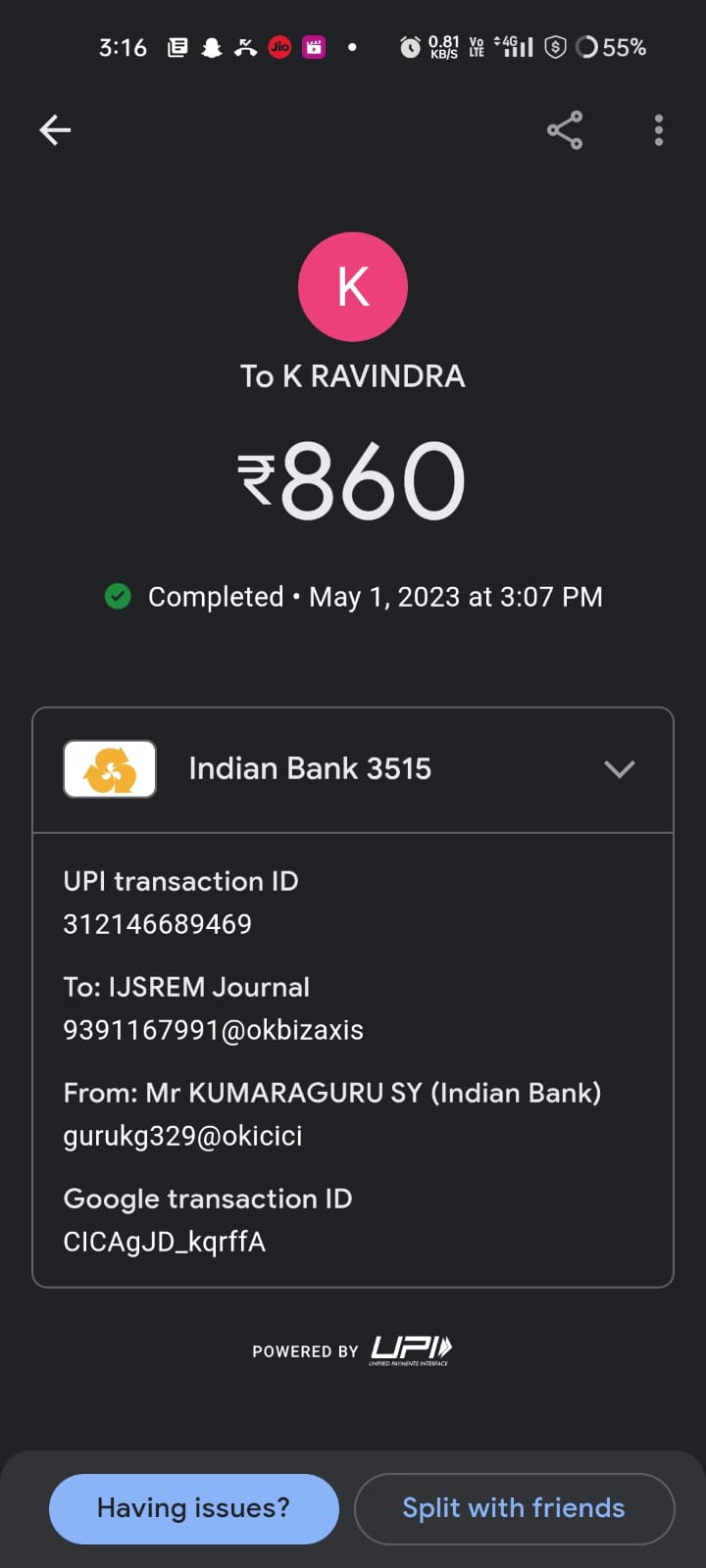Collapse the Indian Bank 3515 details
Screen dimensions: 706x1568
click(619, 769)
